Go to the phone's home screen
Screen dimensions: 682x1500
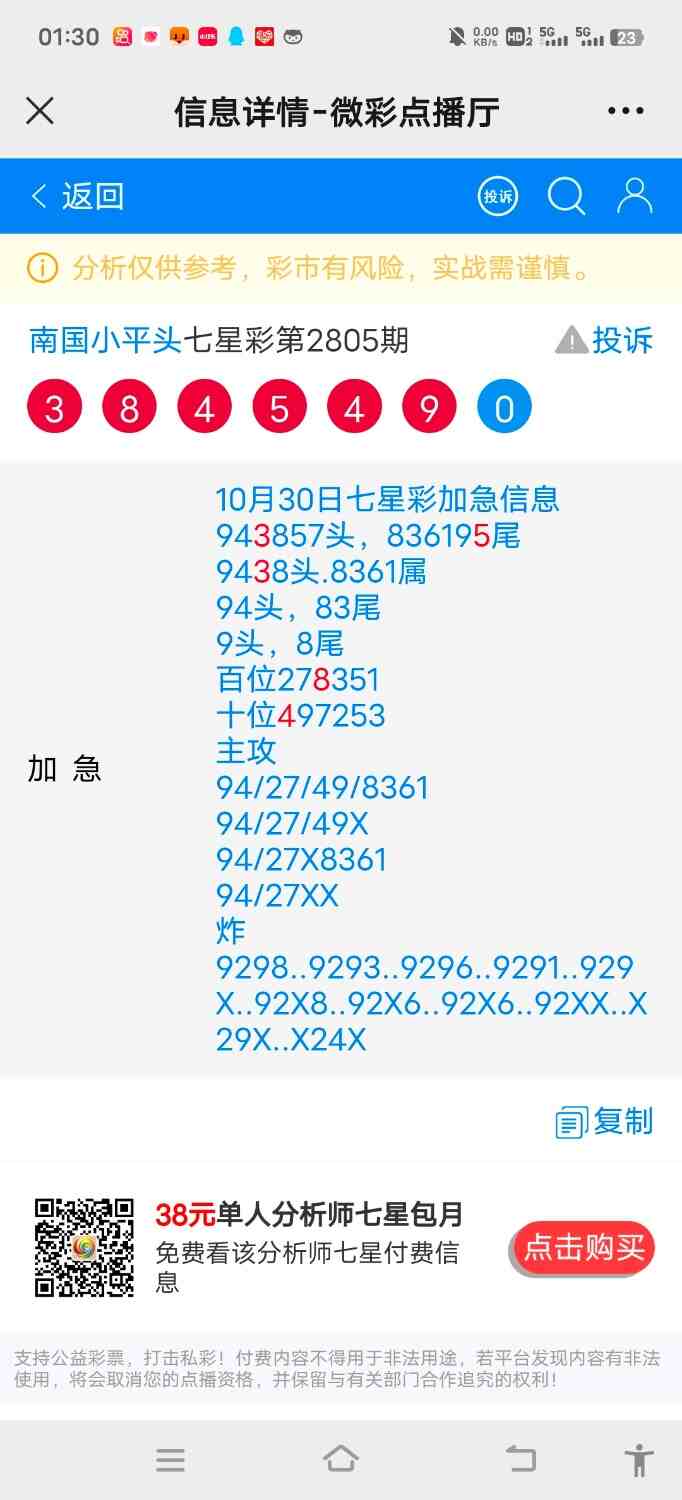(x=341, y=1460)
